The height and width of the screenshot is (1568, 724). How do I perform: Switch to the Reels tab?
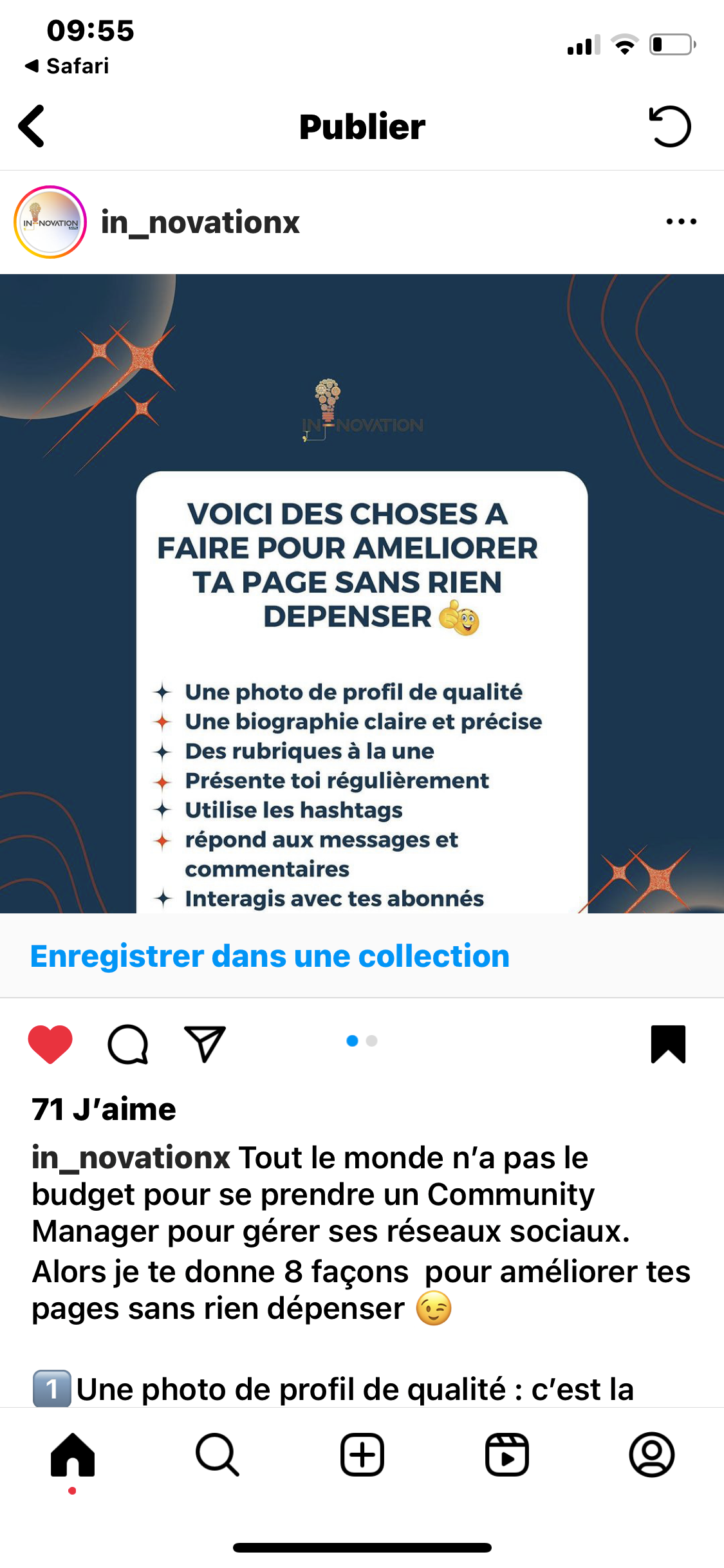(x=507, y=1455)
